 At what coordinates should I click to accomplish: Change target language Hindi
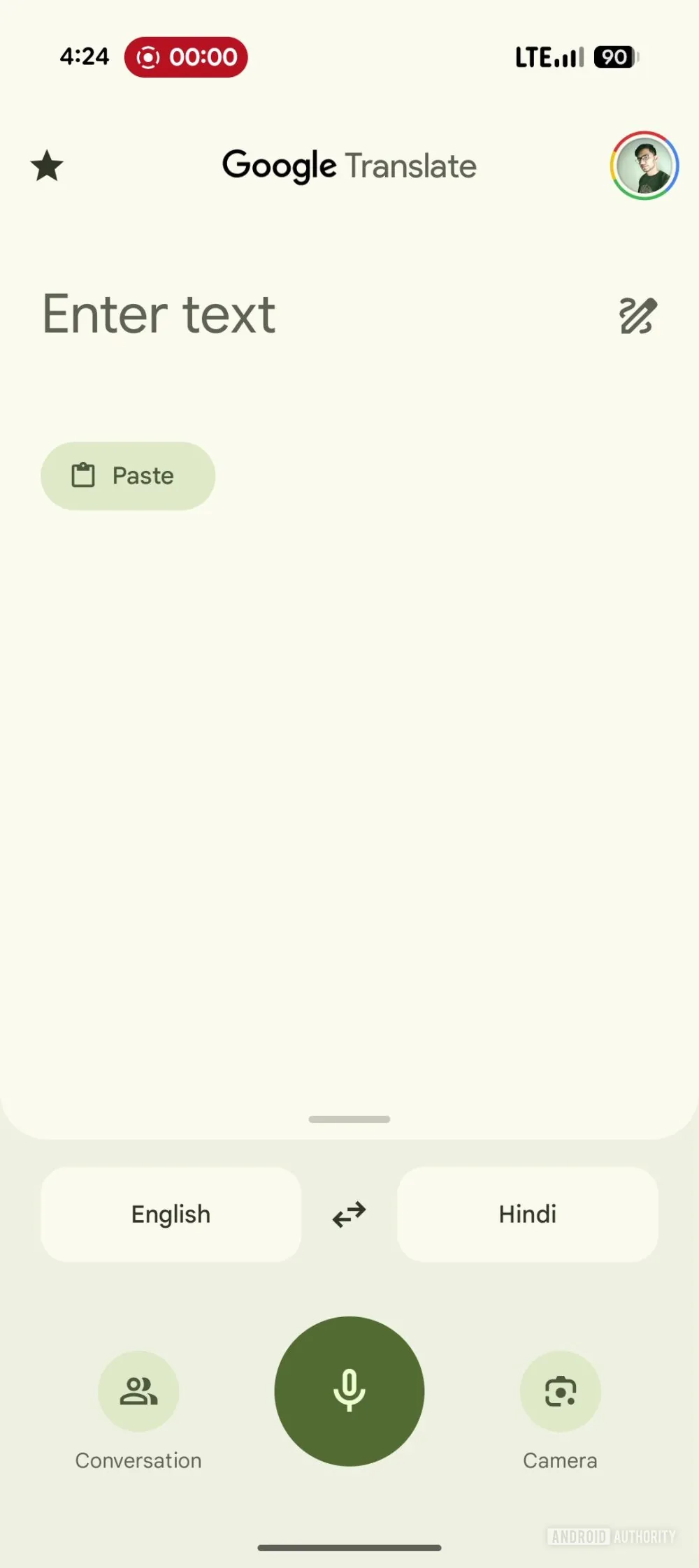(528, 1214)
